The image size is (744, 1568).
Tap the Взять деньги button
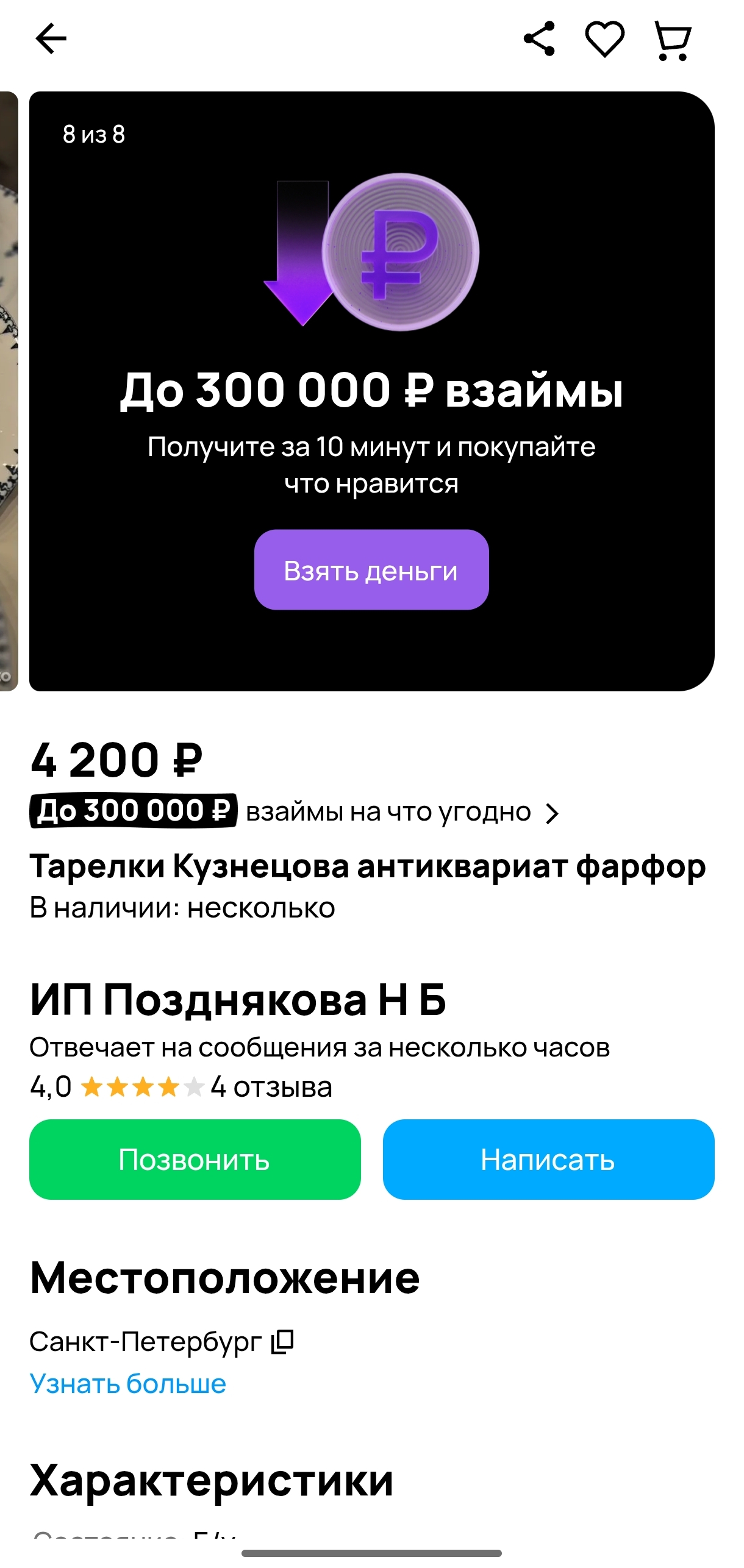click(x=371, y=570)
